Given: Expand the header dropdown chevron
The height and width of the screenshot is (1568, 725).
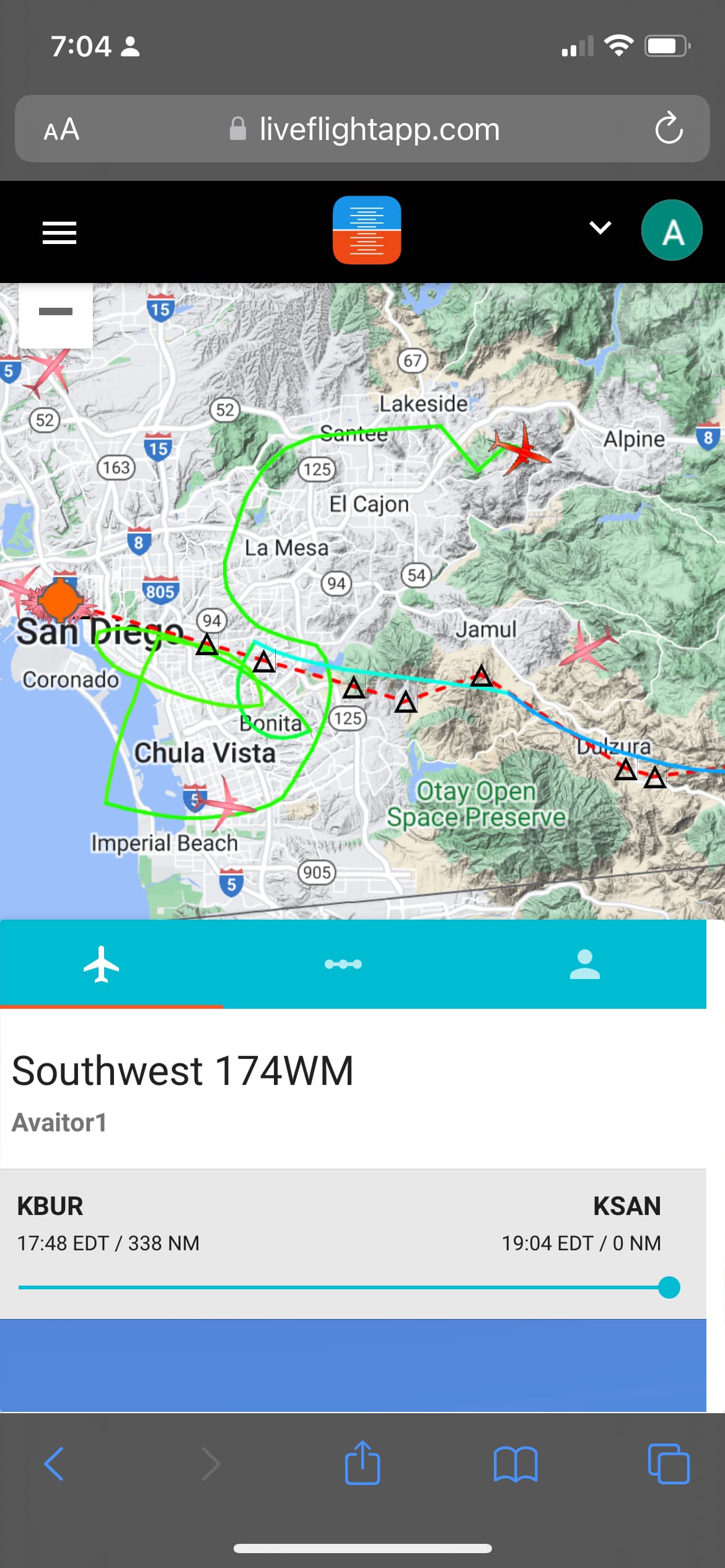Looking at the screenshot, I should [600, 228].
